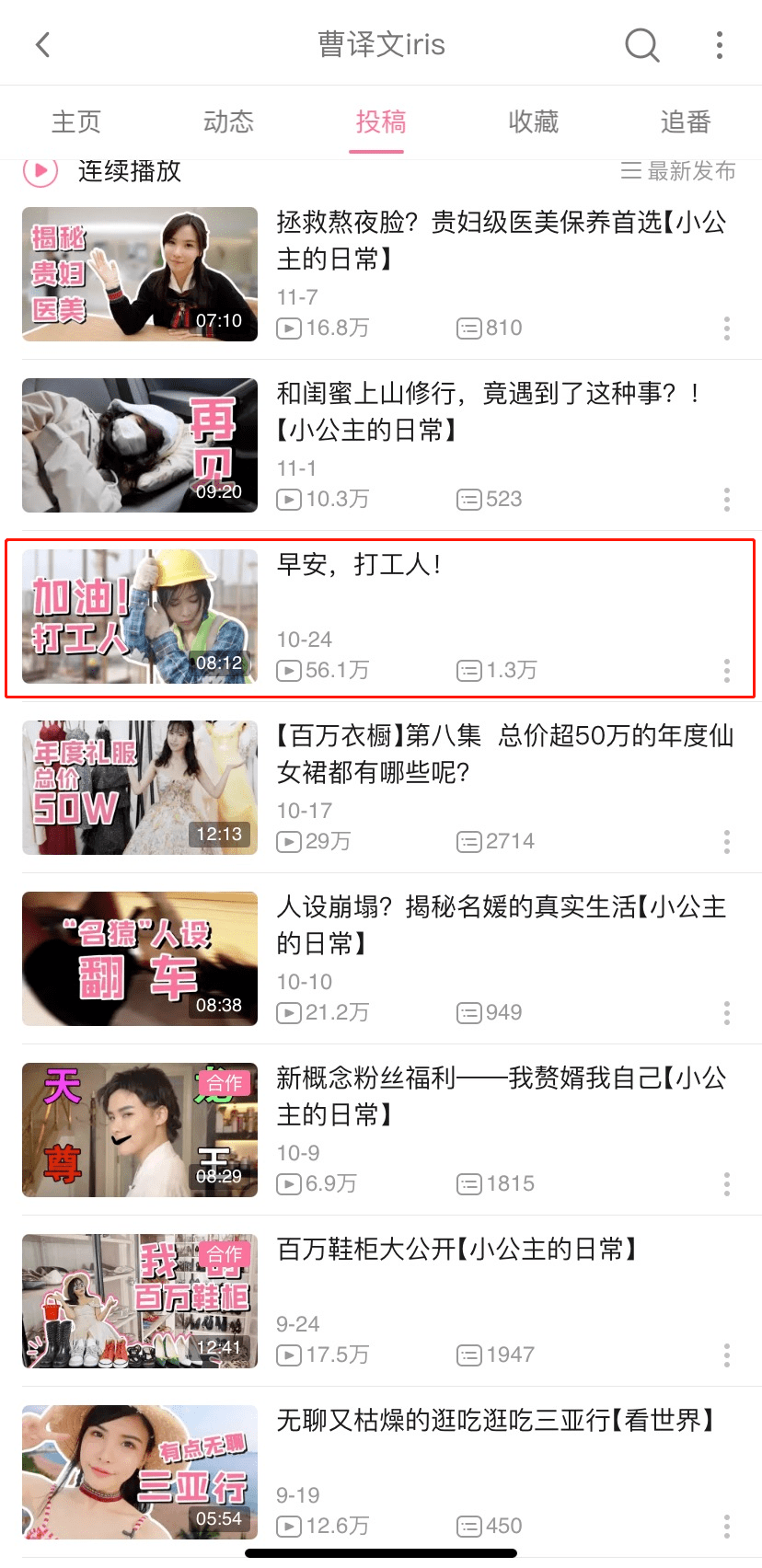
Task: Switch to the 动态 tab
Action: (228, 121)
